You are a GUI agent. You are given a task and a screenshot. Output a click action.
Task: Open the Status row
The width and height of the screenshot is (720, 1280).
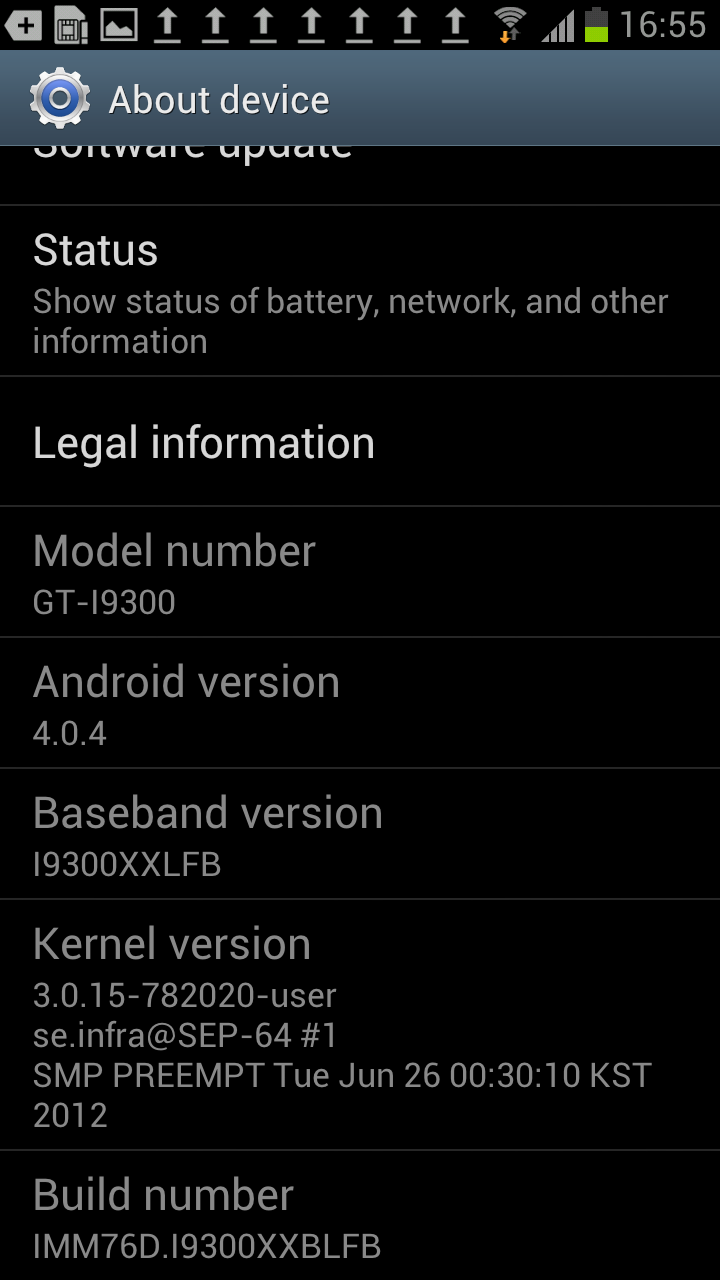[x=360, y=291]
